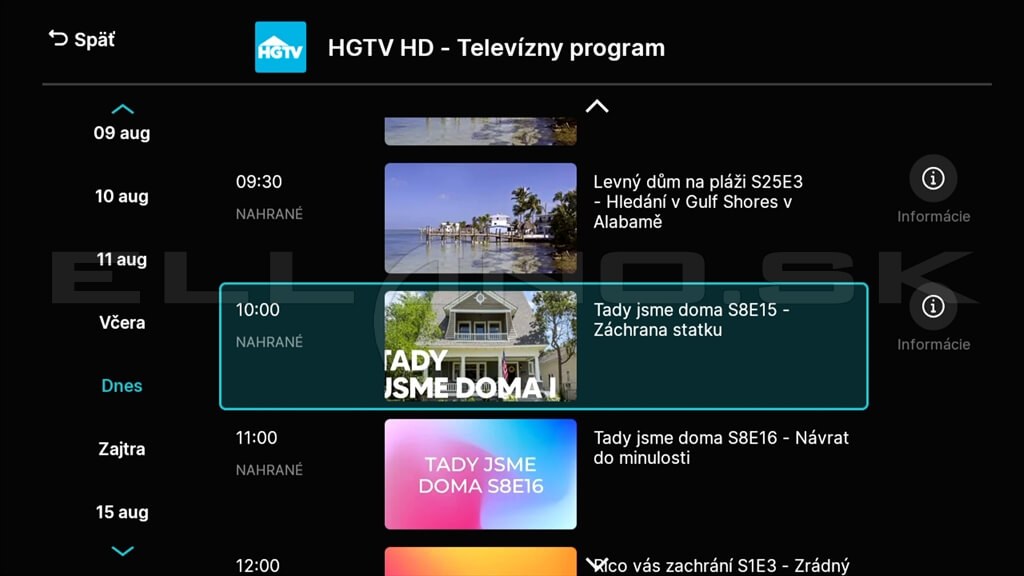Go back with the Späť button
The height and width of the screenshot is (576, 1024).
(82, 39)
